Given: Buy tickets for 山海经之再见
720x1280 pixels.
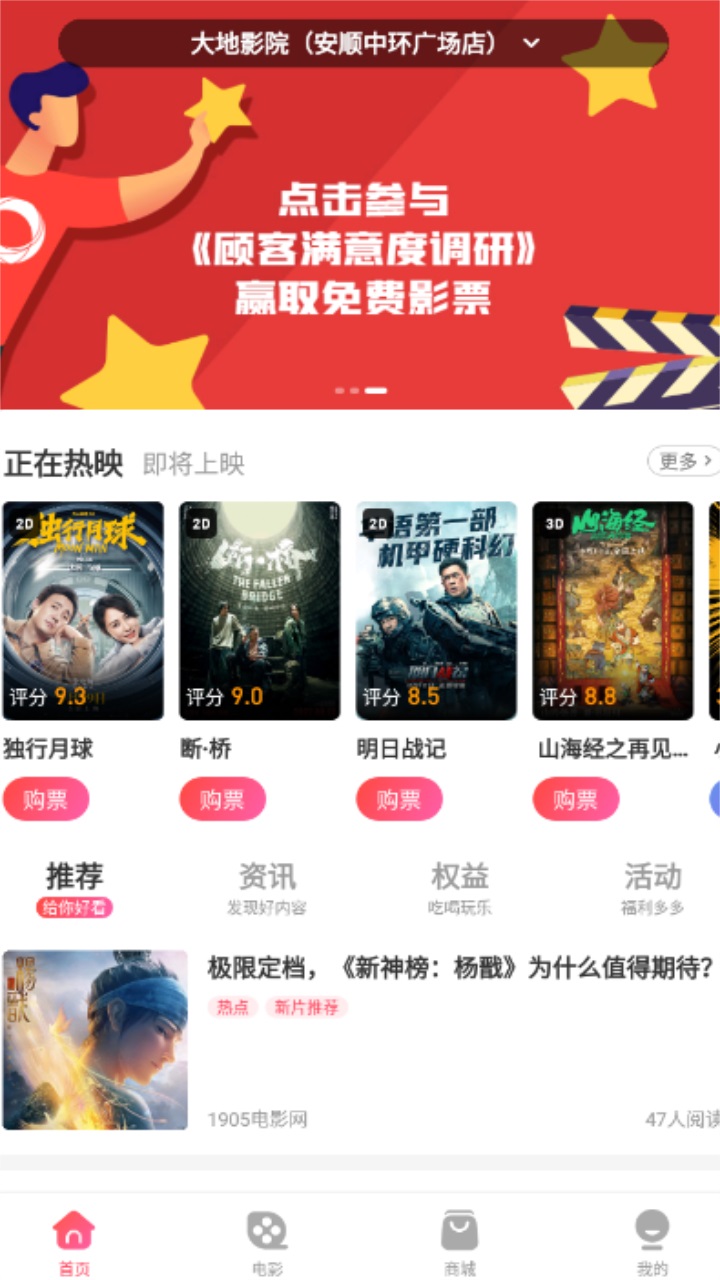Looking at the screenshot, I should tap(575, 799).
